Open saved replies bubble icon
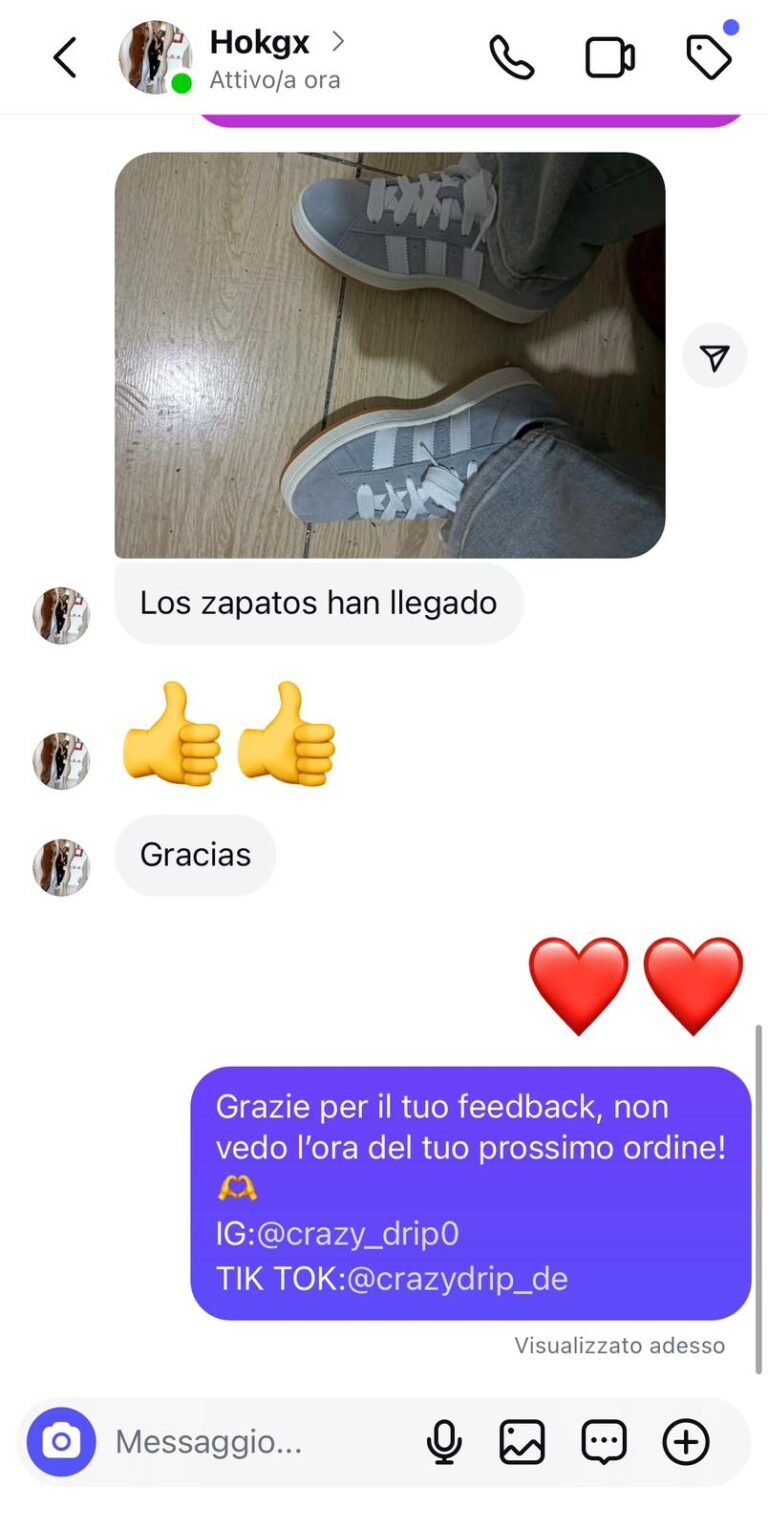The image size is (768, 1528). (604, 1442)
